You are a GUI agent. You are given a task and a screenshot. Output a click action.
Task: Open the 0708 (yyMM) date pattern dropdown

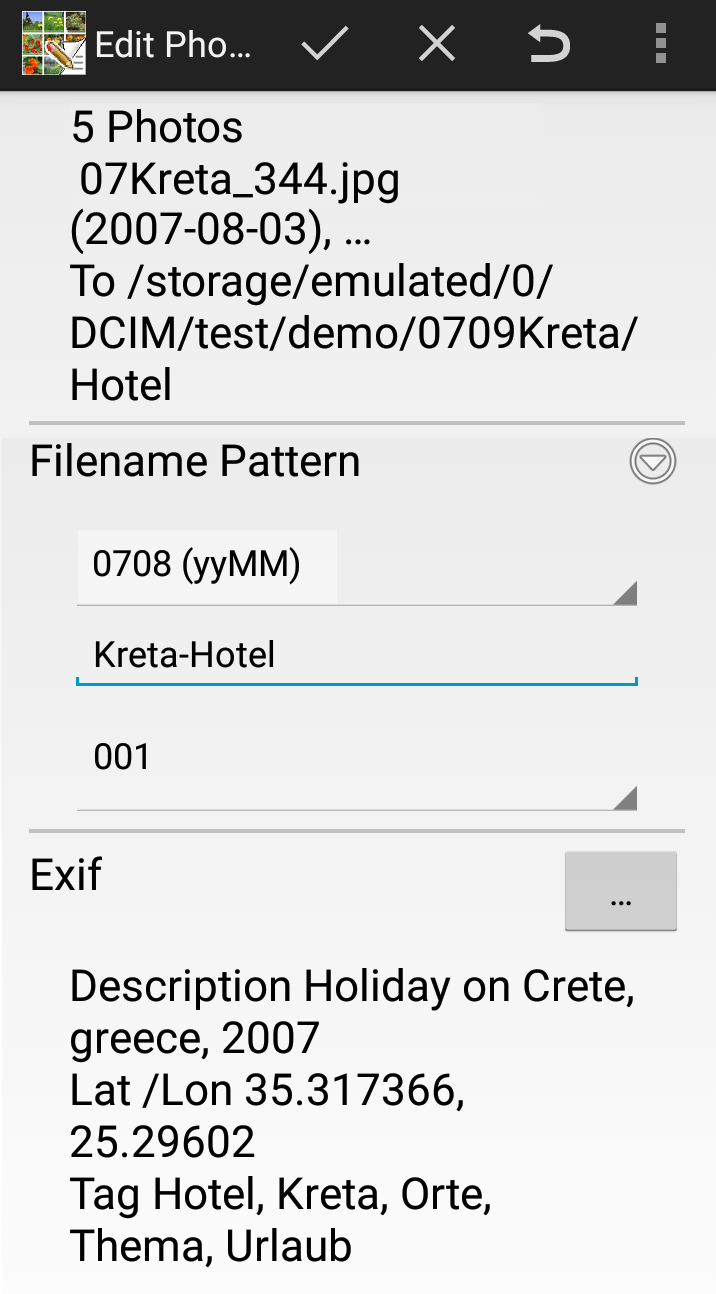click(357, 567)
